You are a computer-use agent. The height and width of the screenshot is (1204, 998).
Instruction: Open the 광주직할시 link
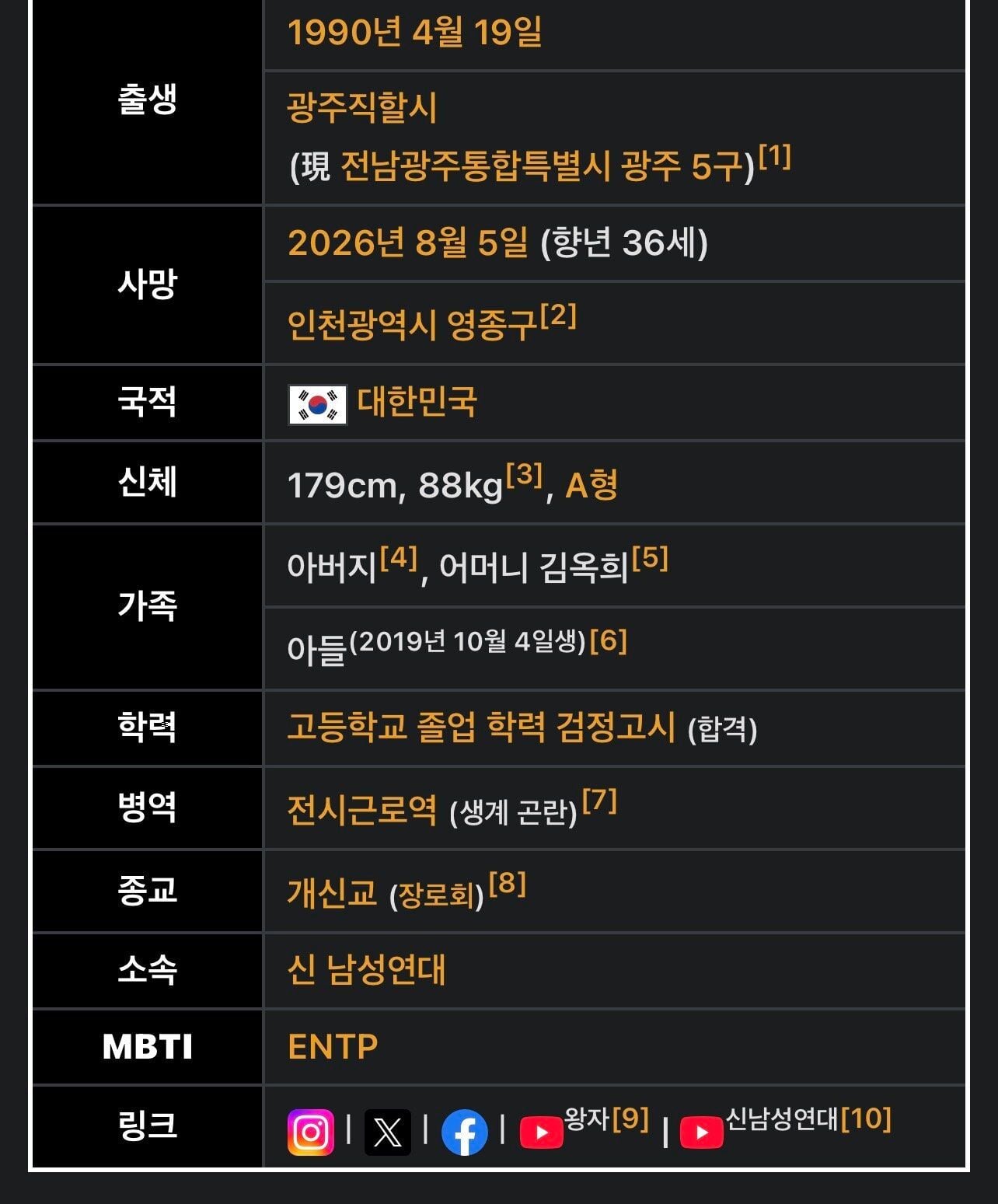tap(362, 107)
